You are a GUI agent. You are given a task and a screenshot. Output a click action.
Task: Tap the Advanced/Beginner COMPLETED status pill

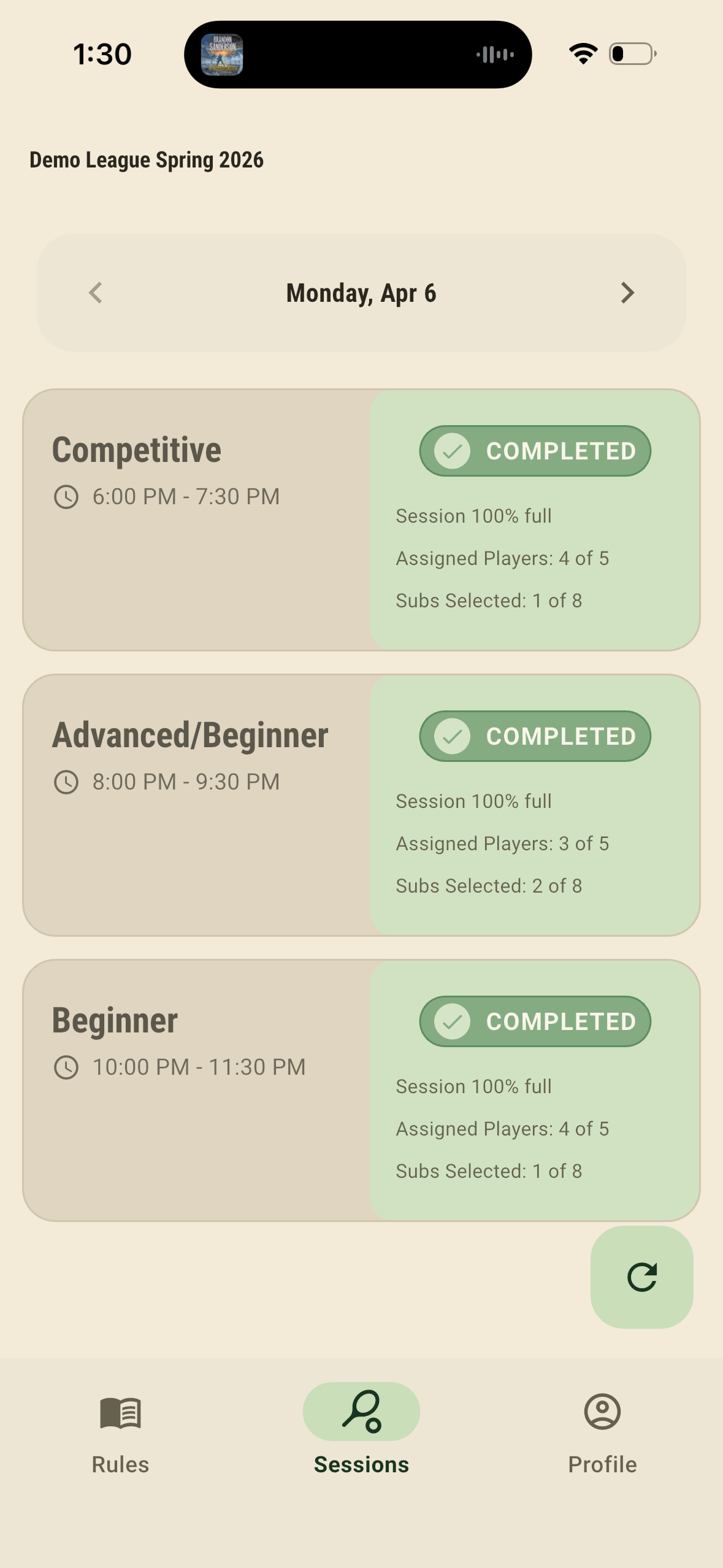(535, 736)
